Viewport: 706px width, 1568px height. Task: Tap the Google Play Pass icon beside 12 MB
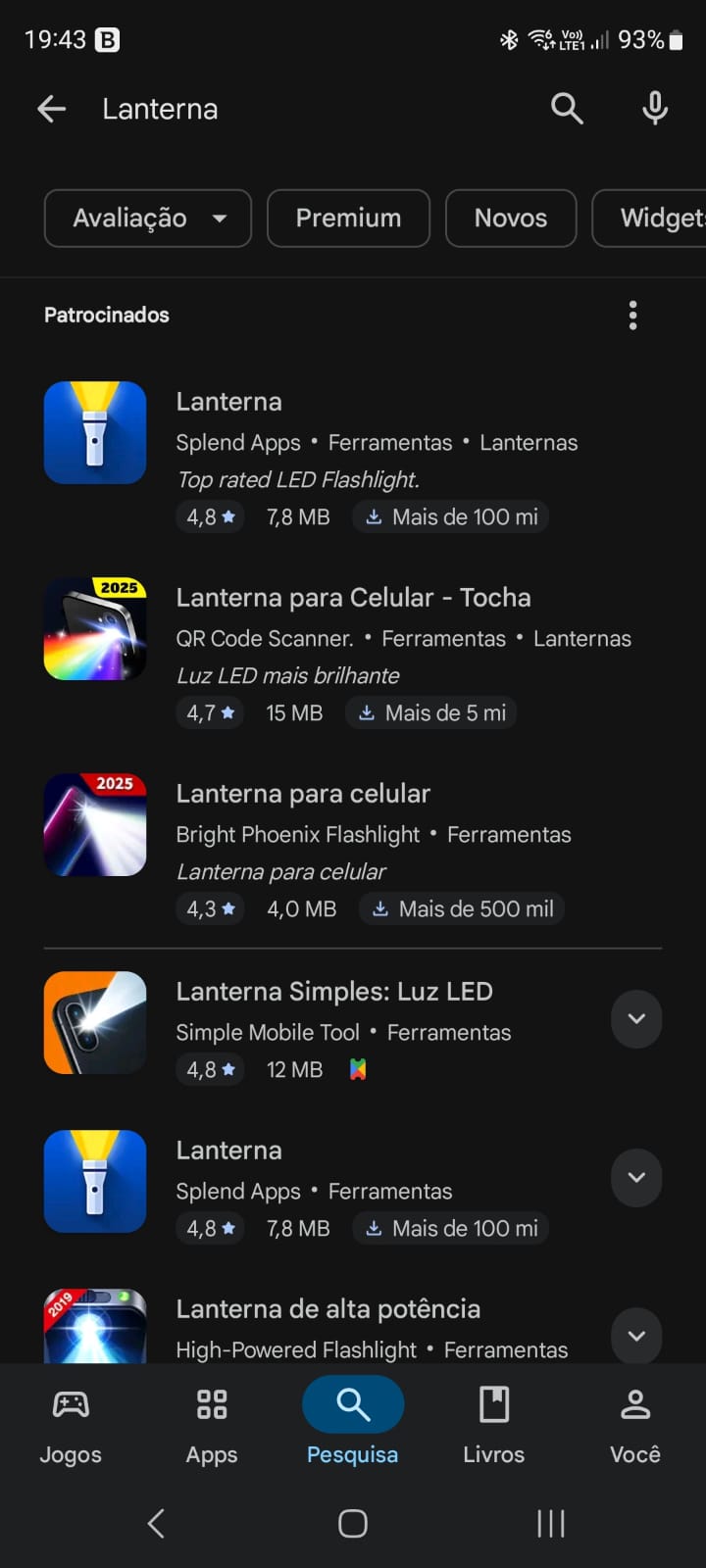pyautogui.click(x=357, y=1069)
